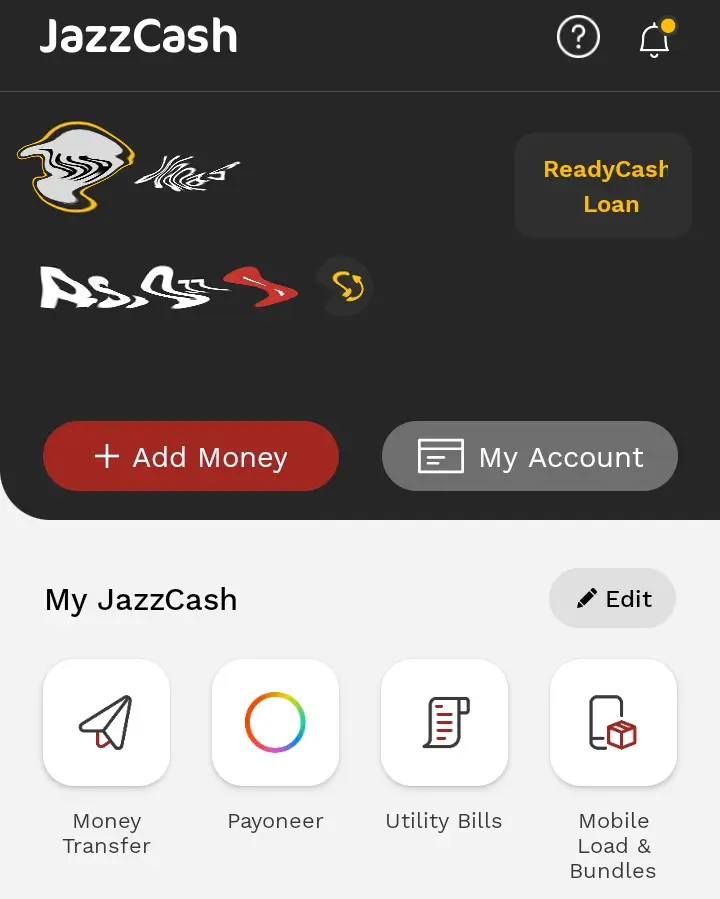Open Utility Bills

pyautogui.click(x=444, y=722)
